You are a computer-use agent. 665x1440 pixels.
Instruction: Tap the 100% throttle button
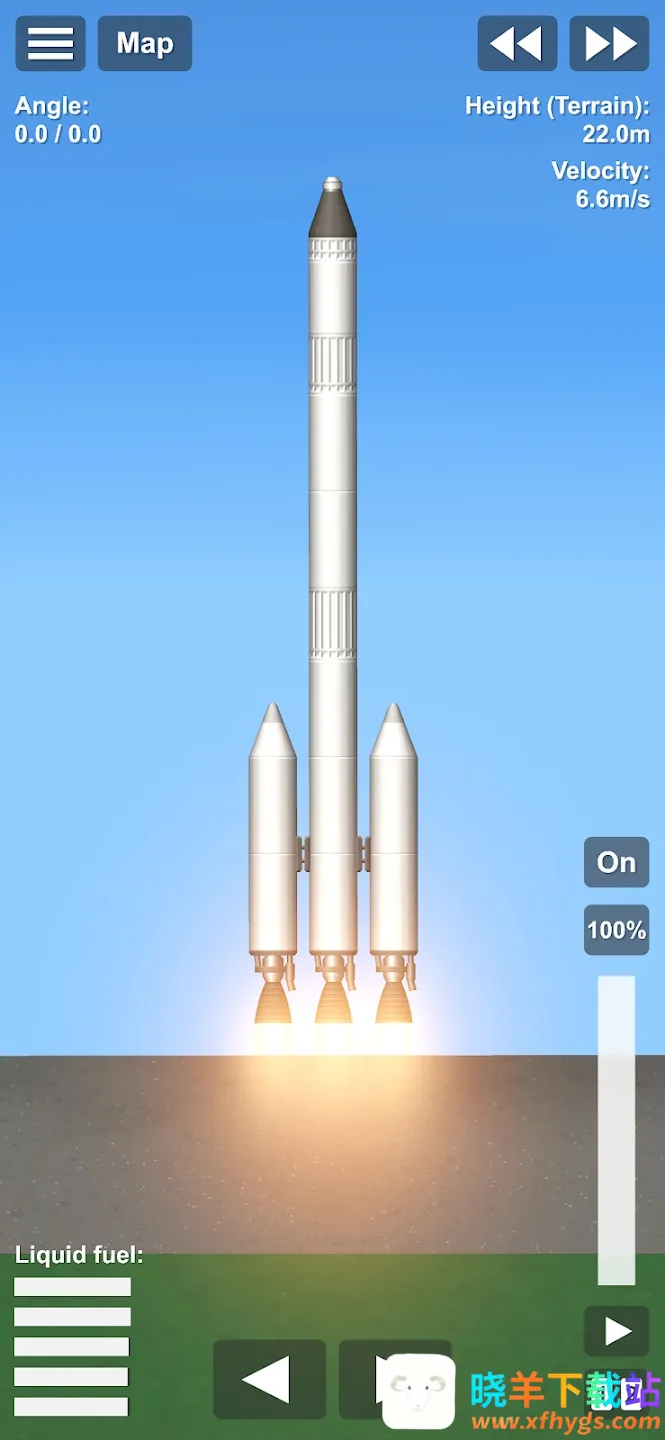pyautogui.click(x=616, y=930)
